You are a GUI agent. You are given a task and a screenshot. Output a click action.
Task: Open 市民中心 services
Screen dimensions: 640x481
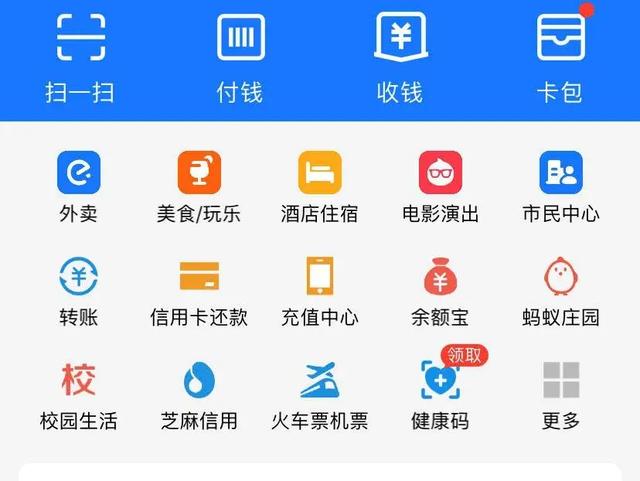pos(560,185)
